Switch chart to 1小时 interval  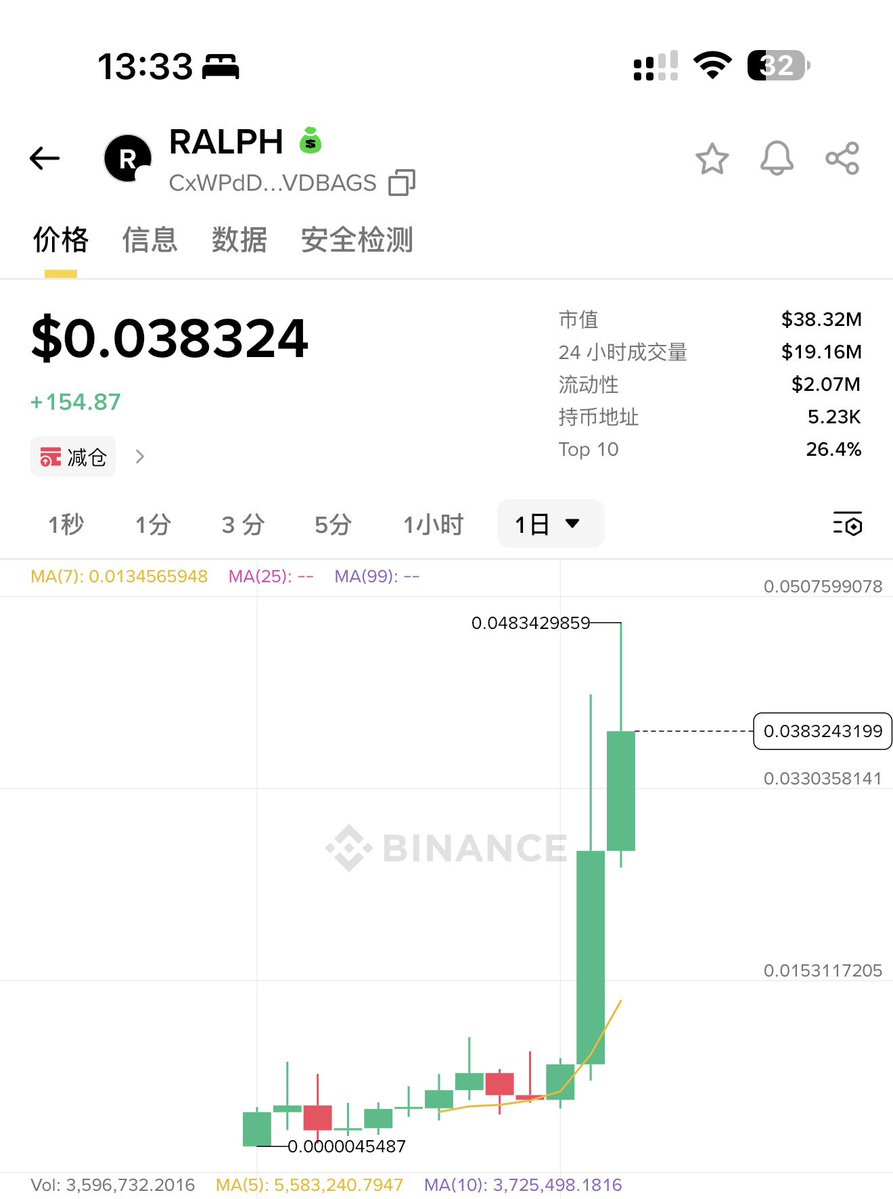pos(433,524)
